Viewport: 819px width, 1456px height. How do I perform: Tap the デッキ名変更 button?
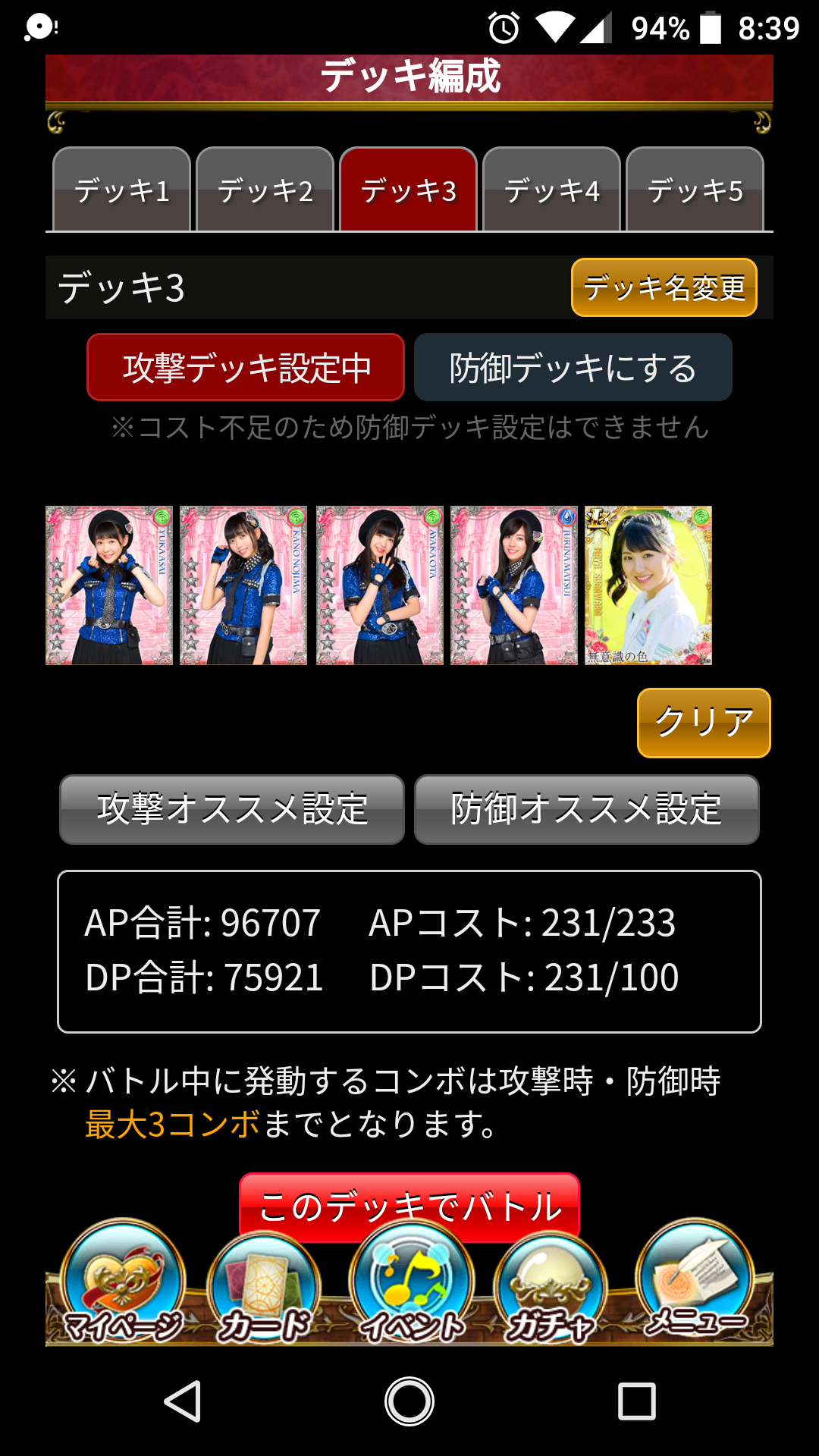click(664, 287)
